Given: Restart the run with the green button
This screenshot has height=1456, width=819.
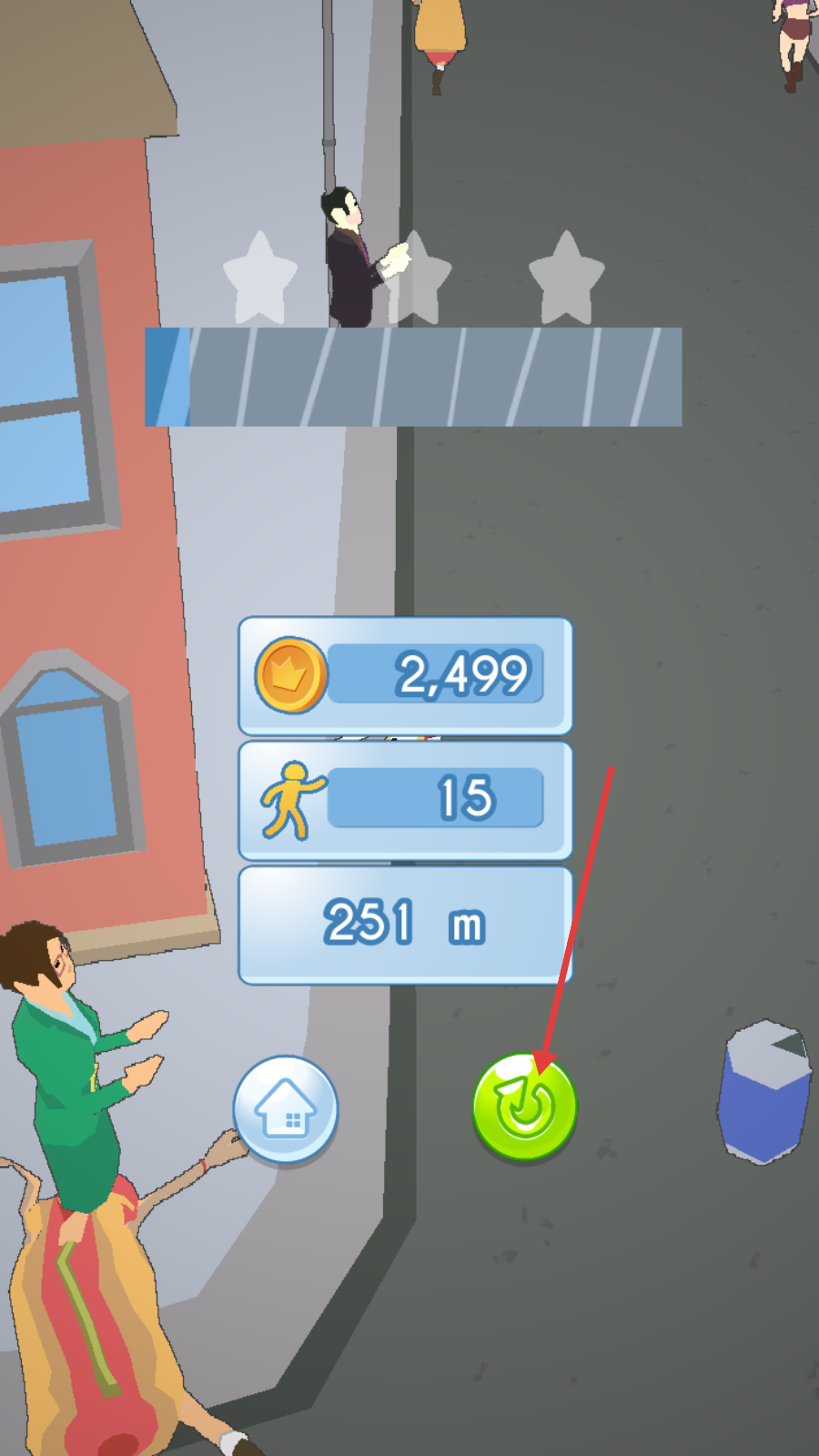Looking at the screenshot, I should click(x=525, y=1106).
